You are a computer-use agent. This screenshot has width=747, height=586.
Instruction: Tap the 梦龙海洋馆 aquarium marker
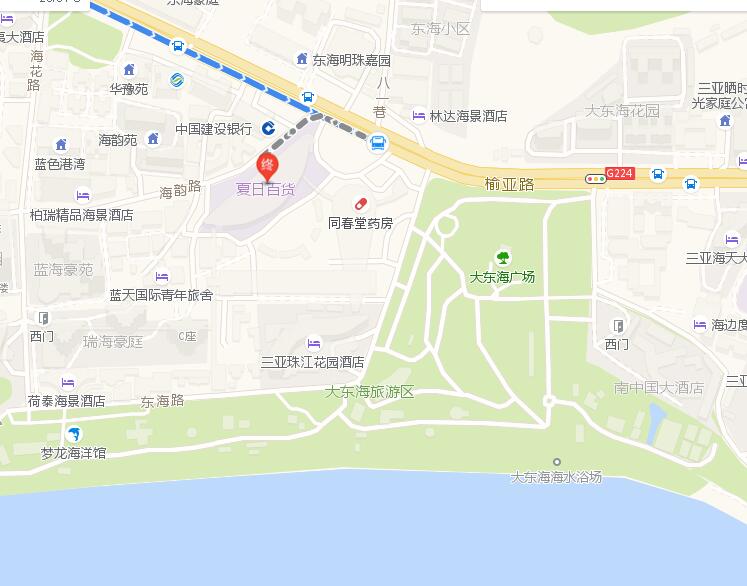[73, 434]
